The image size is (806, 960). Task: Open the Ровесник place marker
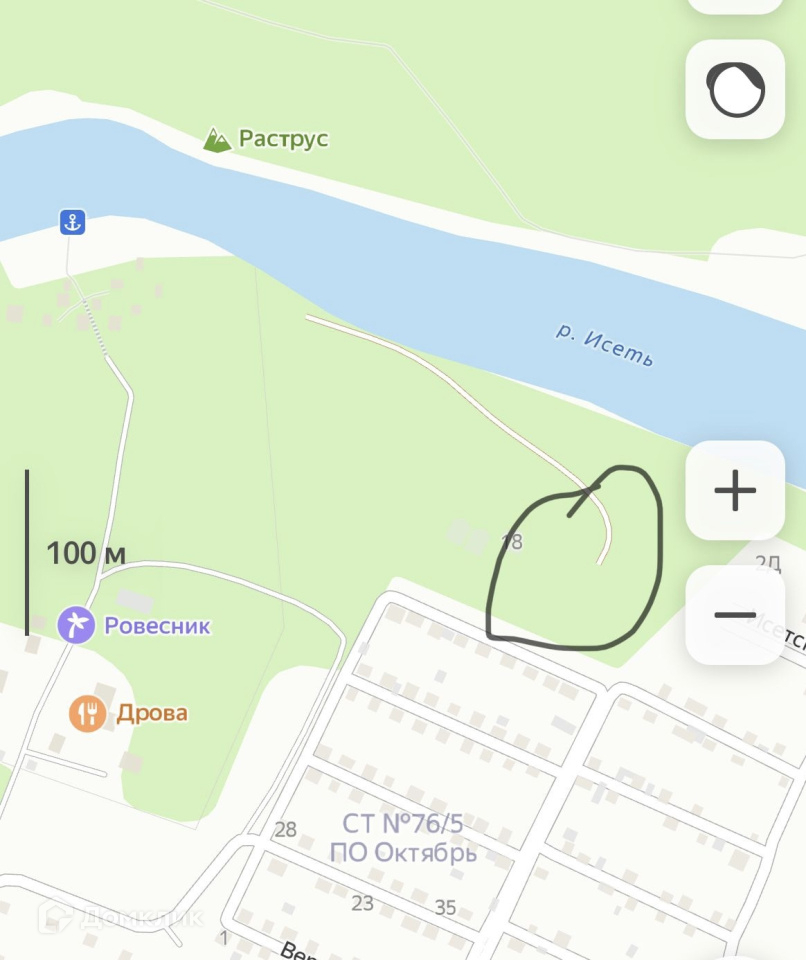click(x=74, y=625)
